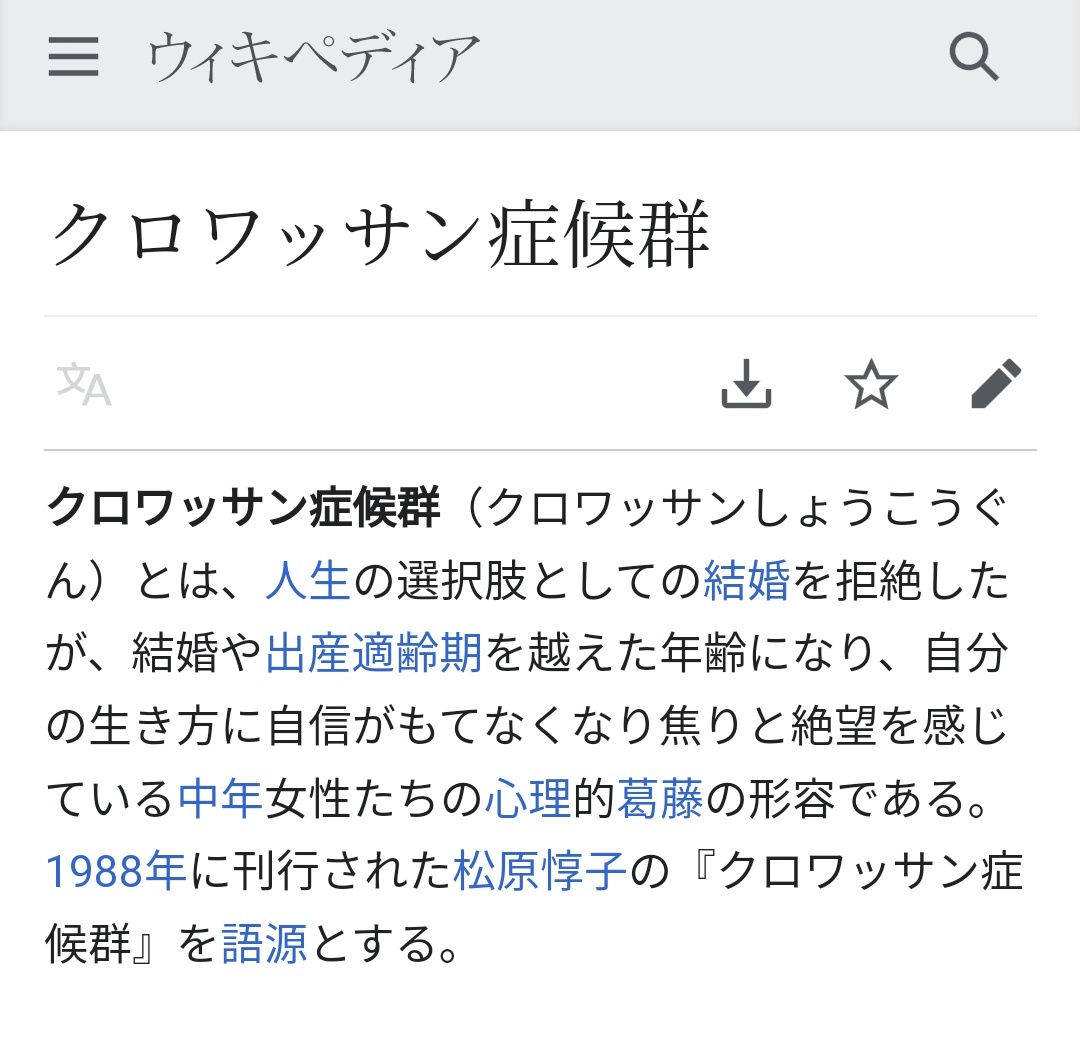The height and width of the screenshot is (1050, 1080).
Task: Follow the 葛藤 link
Action: 660,800
